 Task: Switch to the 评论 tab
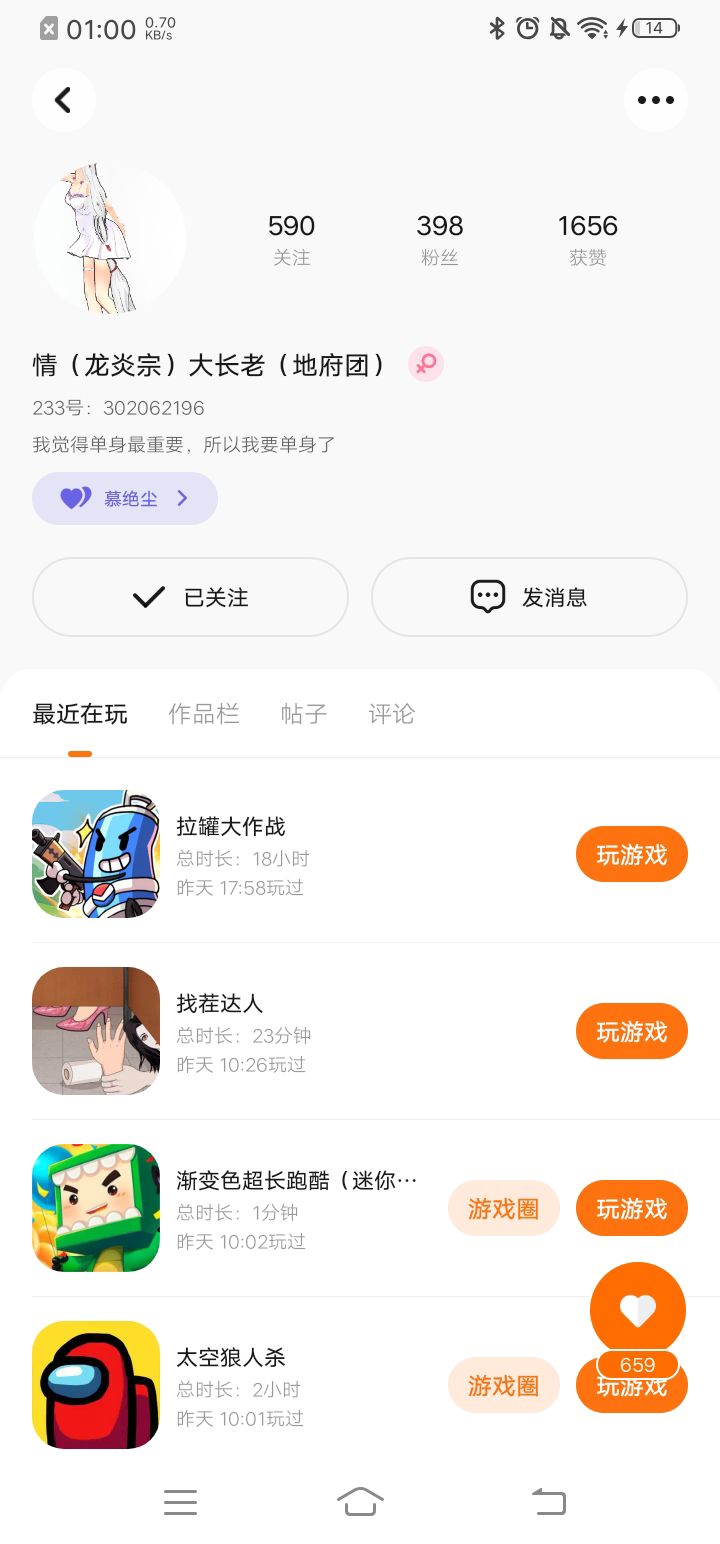click(391, 714)
